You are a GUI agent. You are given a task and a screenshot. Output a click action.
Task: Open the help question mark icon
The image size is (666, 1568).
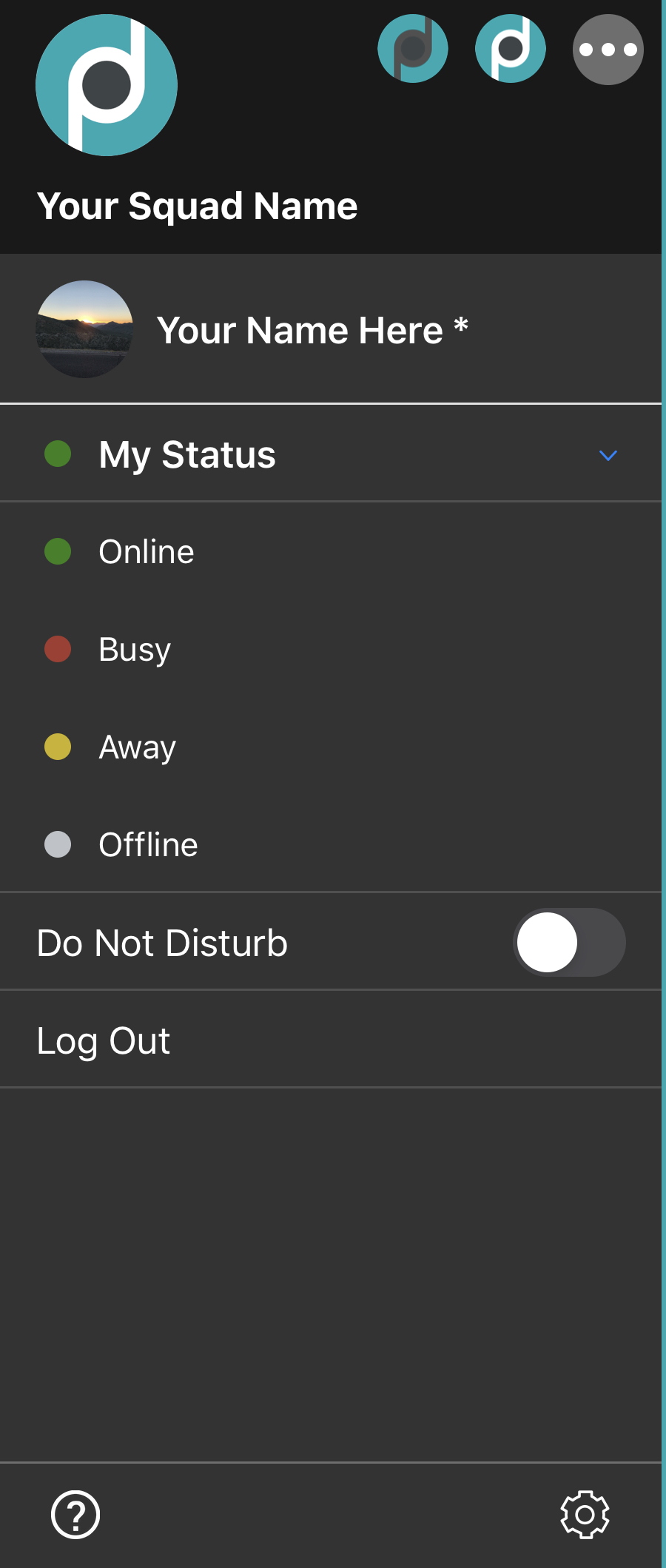coord(75,1515)
